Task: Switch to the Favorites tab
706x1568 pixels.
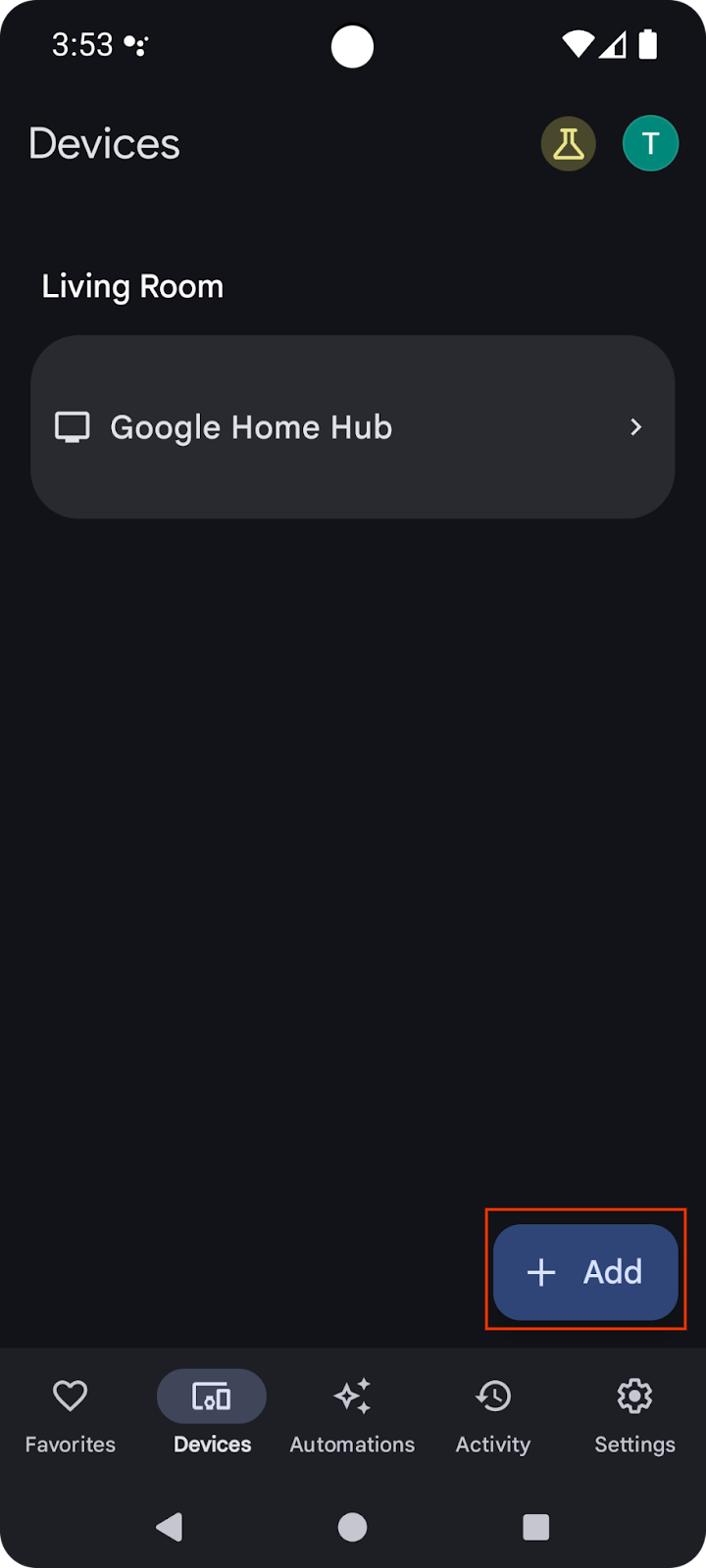Action: click(70, 1414)
